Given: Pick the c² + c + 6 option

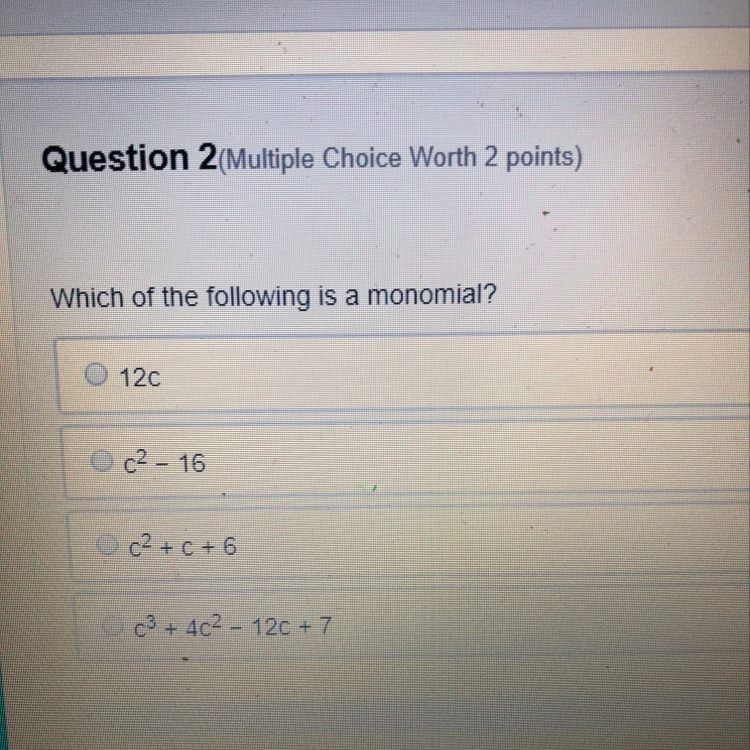Looking at the screenshot, I should click(107, 545).
